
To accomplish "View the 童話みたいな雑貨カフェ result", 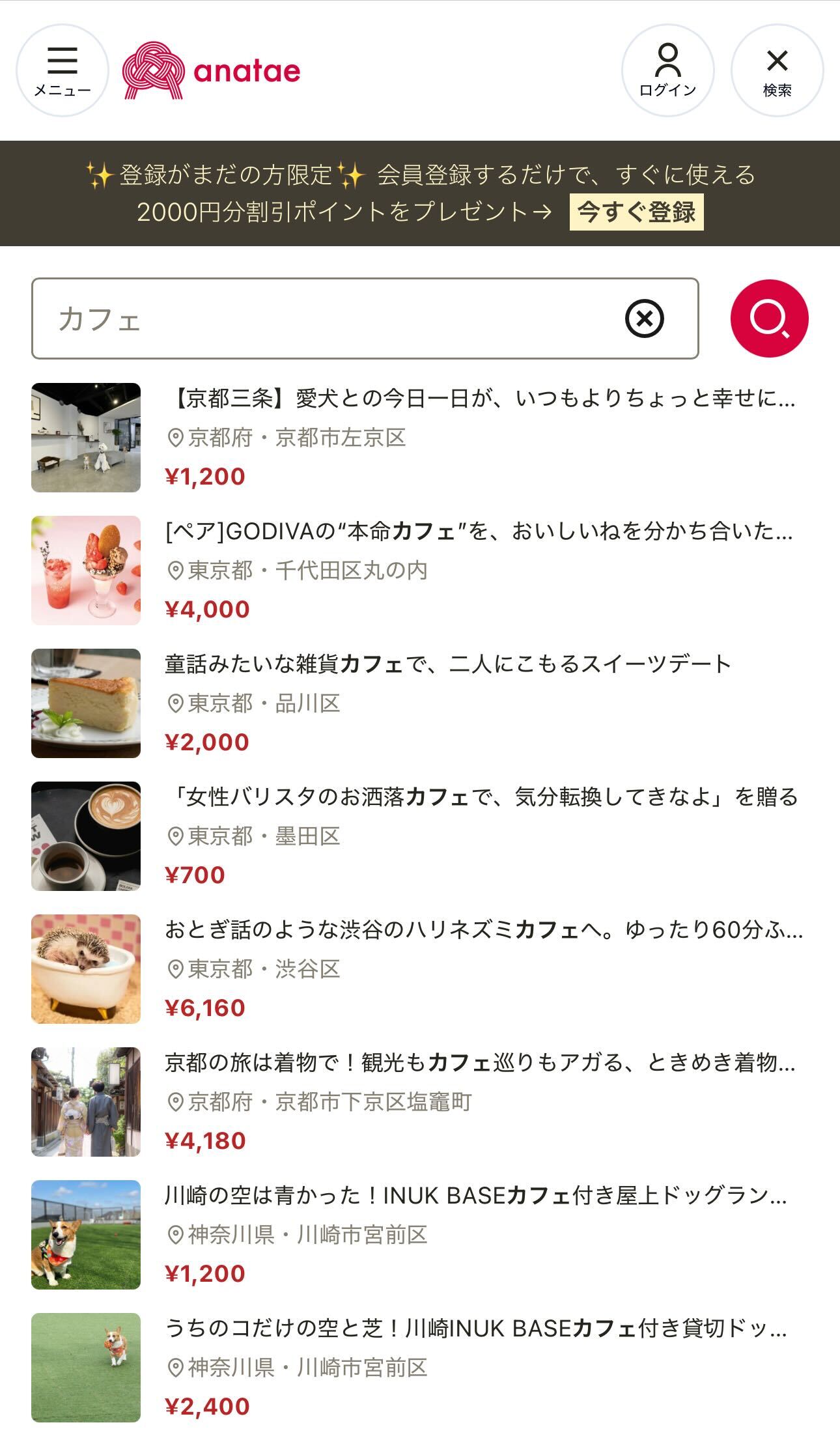I will pyautogui.click(x=448, y=664).
